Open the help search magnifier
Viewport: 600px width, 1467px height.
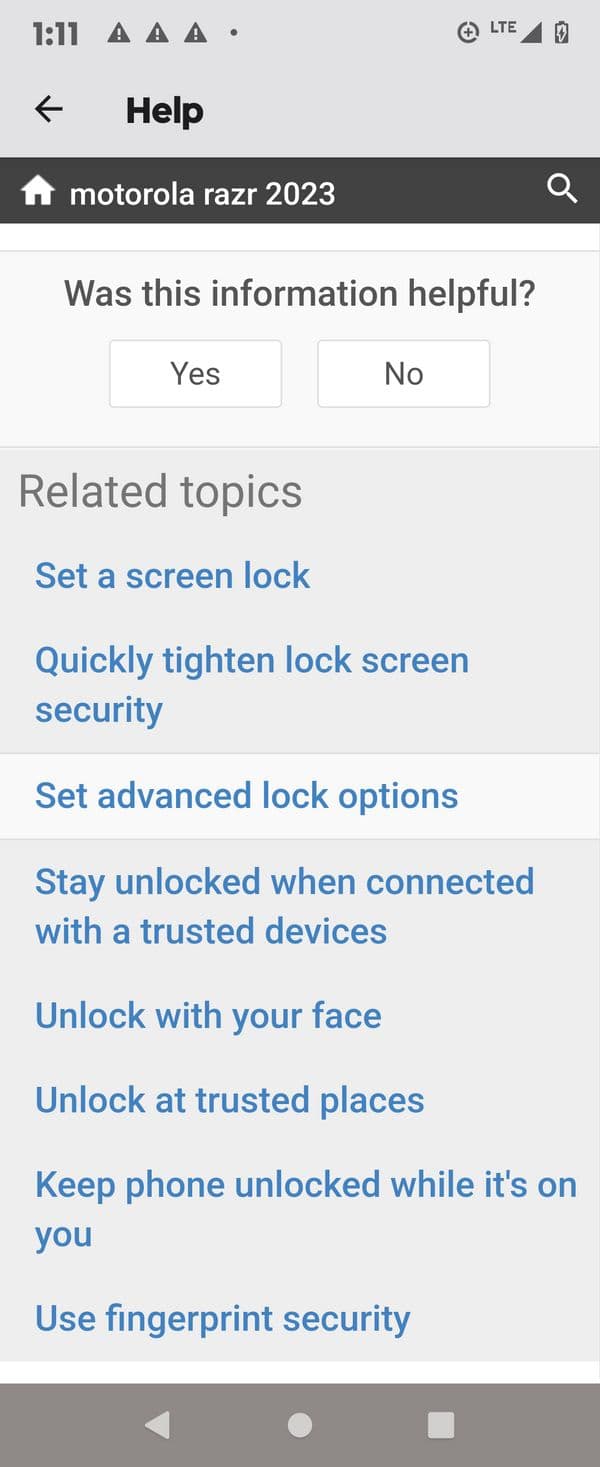point(562,188)
